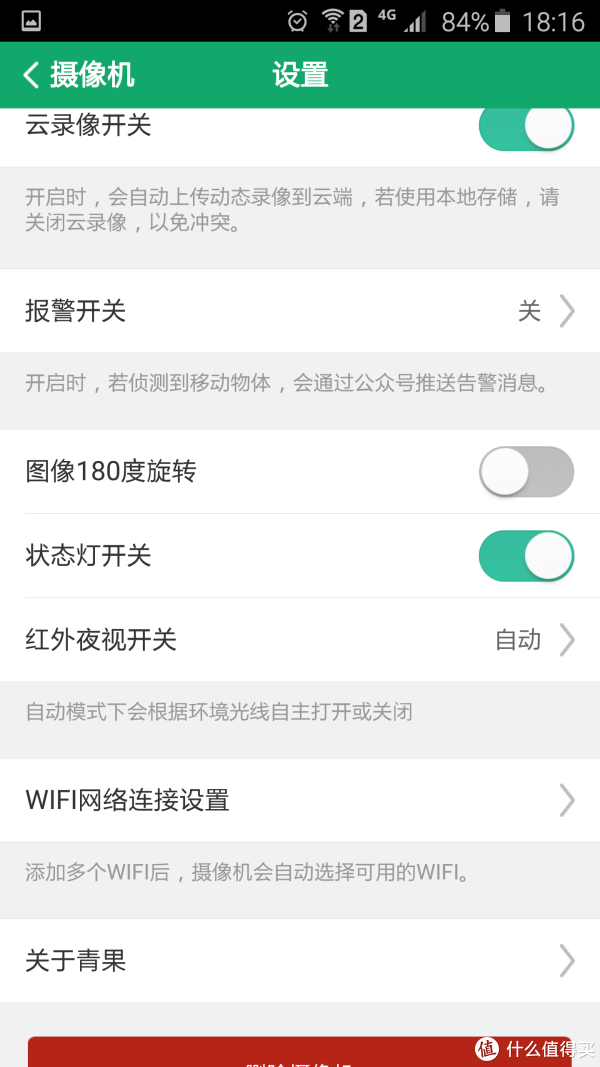Open WIFI网络连接设置
Viewport: 600px width, 1067px height.
pos(300,800)
